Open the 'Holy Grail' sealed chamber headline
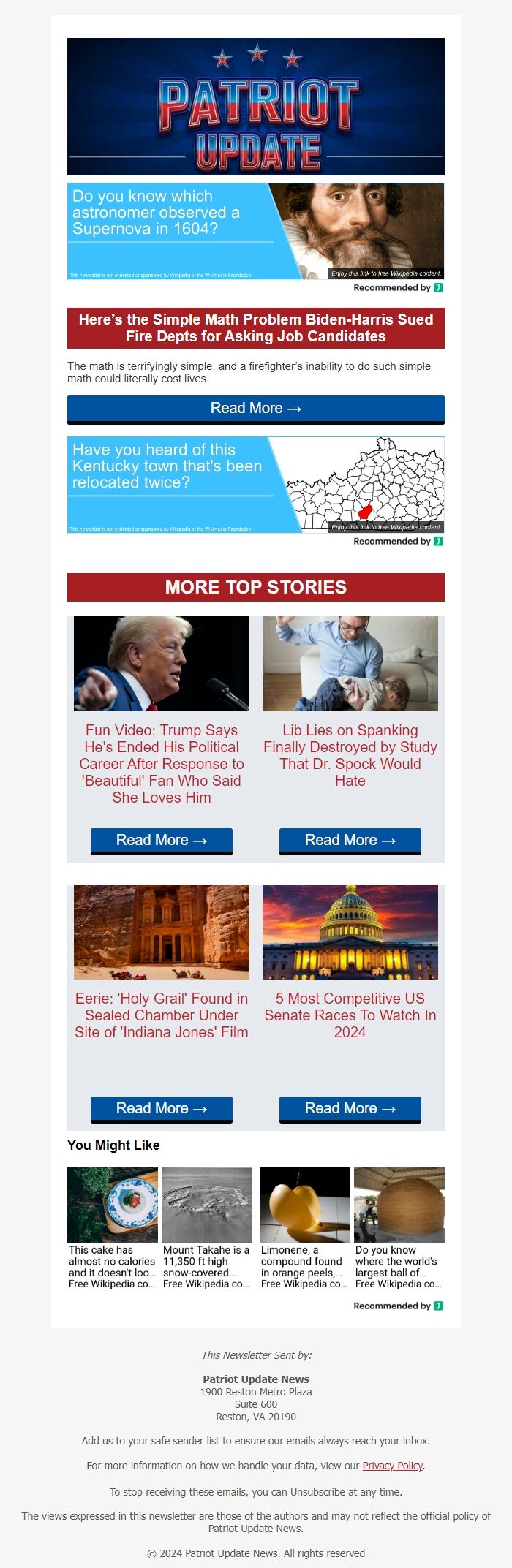The width and height of the screenshot is (512, 1568). click(x=162, y=1015)
